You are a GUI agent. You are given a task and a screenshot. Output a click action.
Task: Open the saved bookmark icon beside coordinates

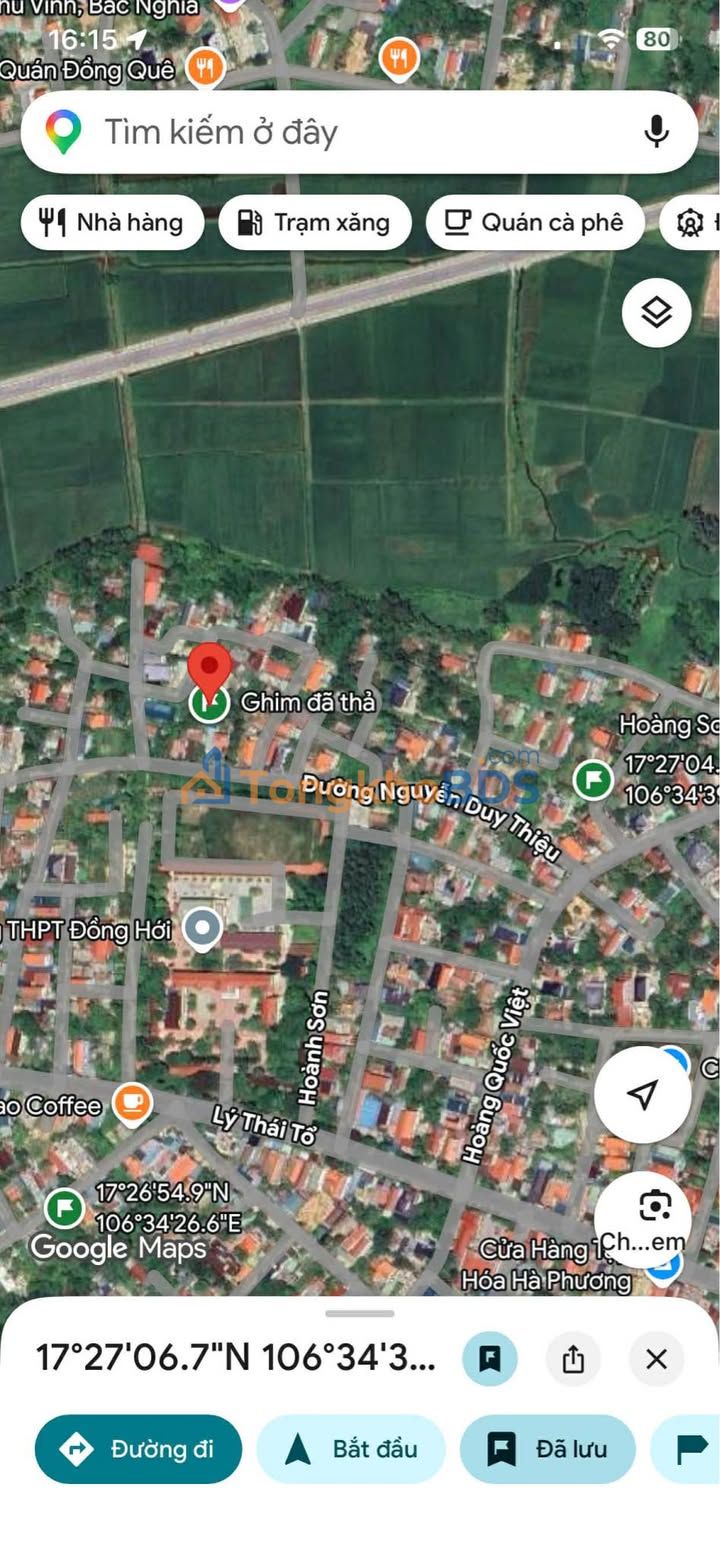tap(490, 1358)
